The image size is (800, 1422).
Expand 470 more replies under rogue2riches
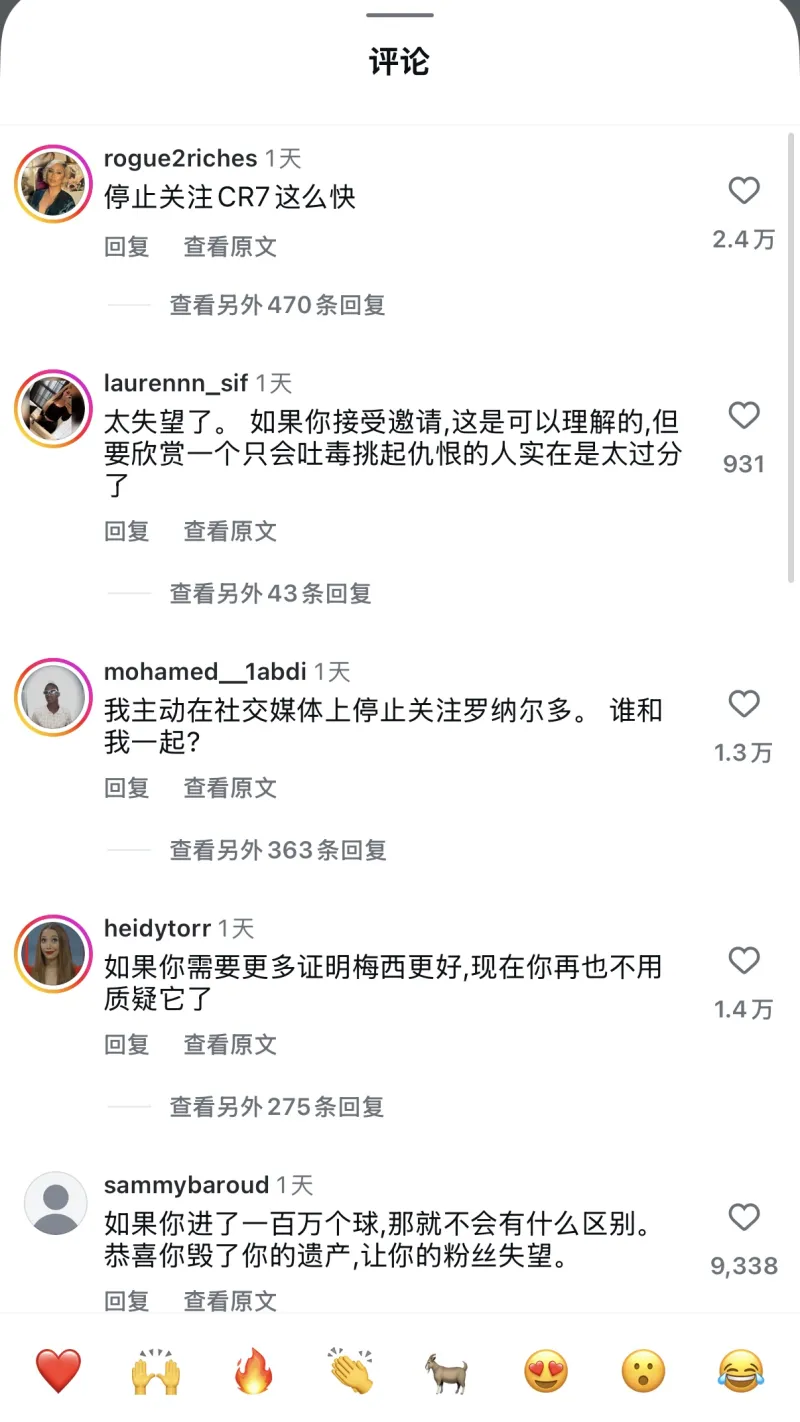click(277, 305)
